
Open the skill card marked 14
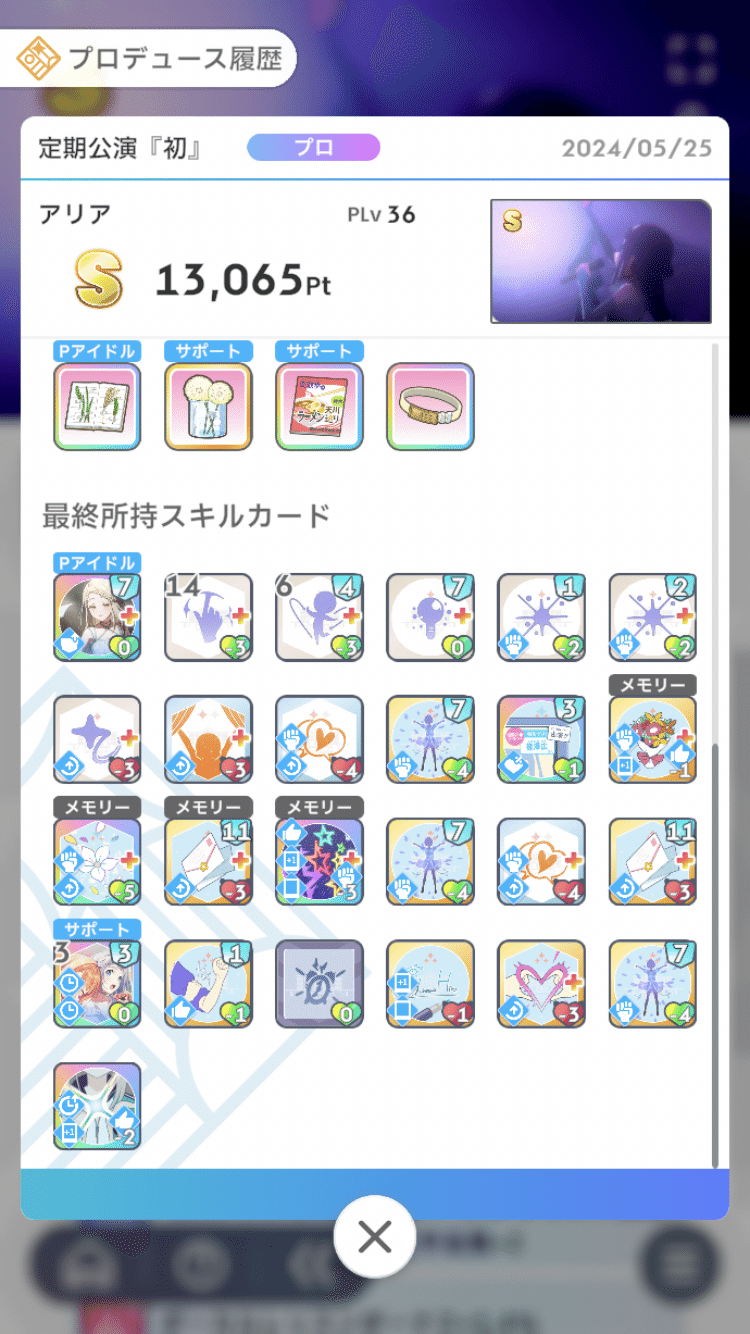click(208, 617)
